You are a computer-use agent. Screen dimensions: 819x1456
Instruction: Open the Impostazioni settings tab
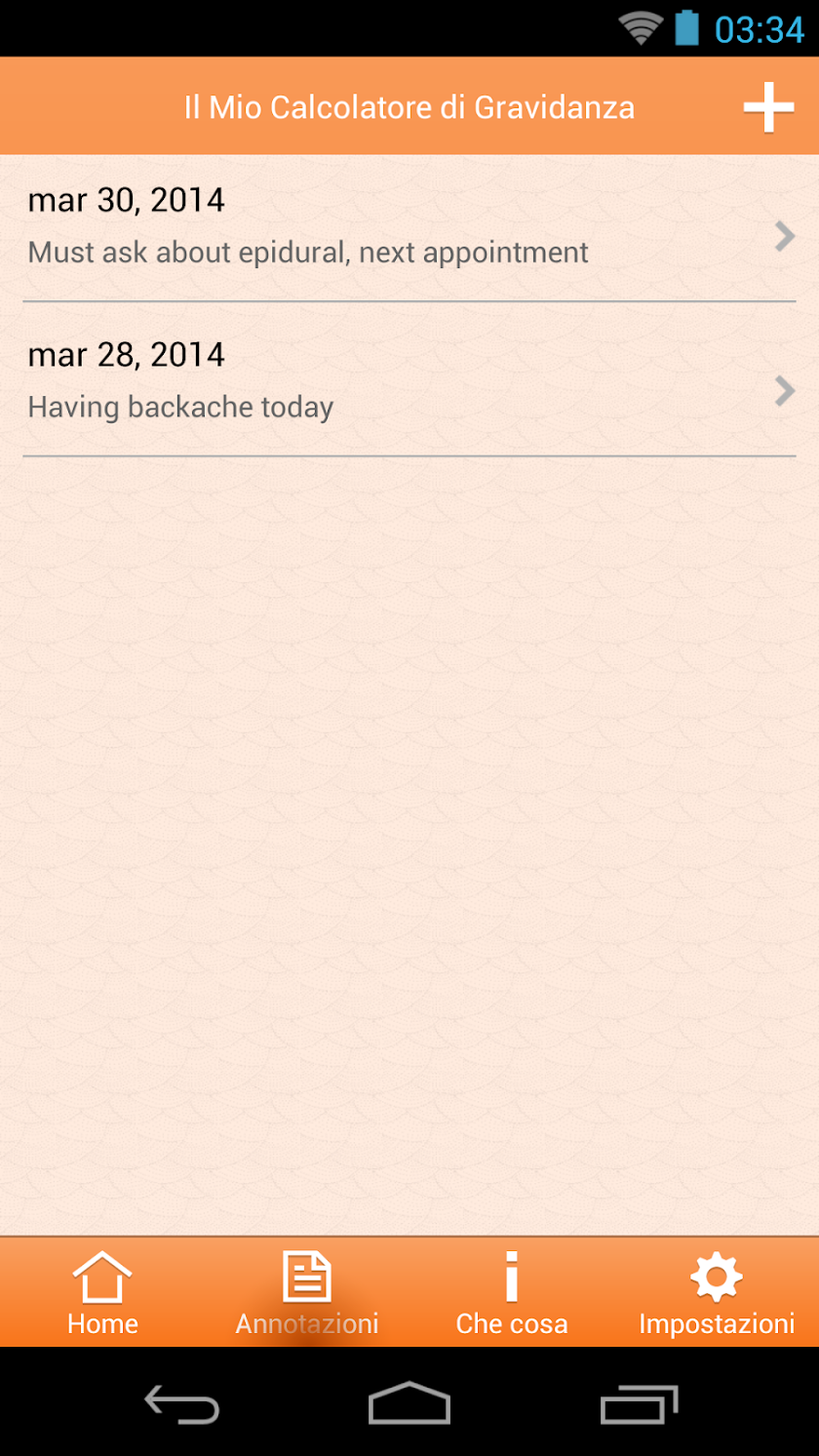[717, 1293]
